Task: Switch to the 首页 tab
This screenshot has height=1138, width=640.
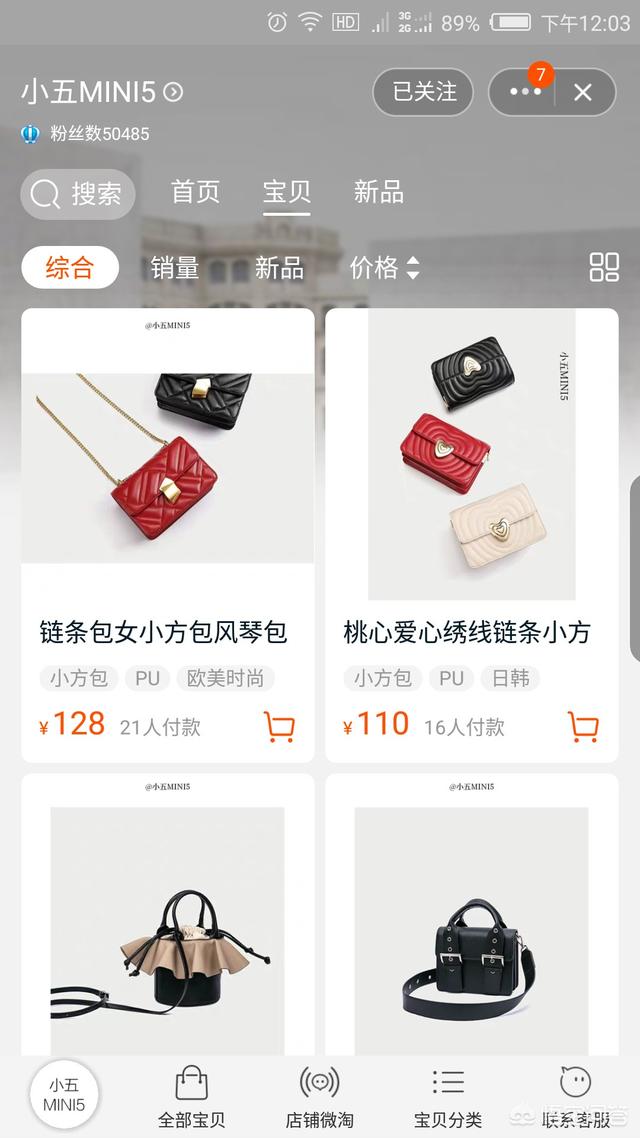Action: [x=195, y=192]
